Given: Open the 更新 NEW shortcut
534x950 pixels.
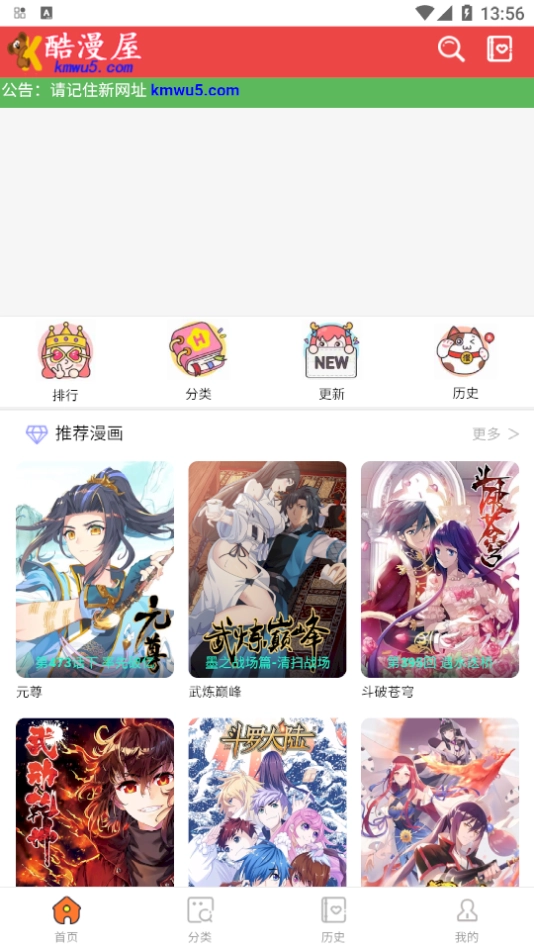Looking at the screenshot, I should pos(332,362).
